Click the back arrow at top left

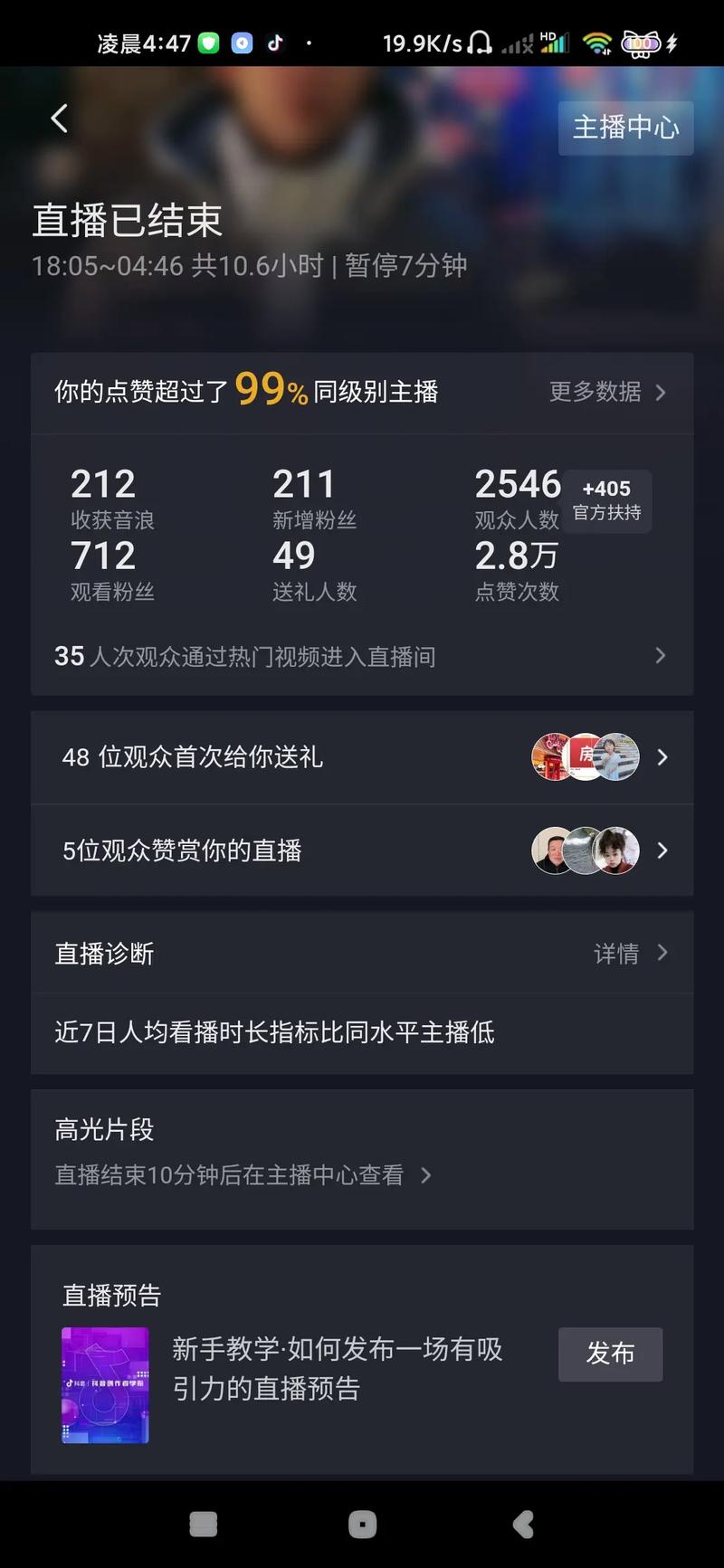59,118
